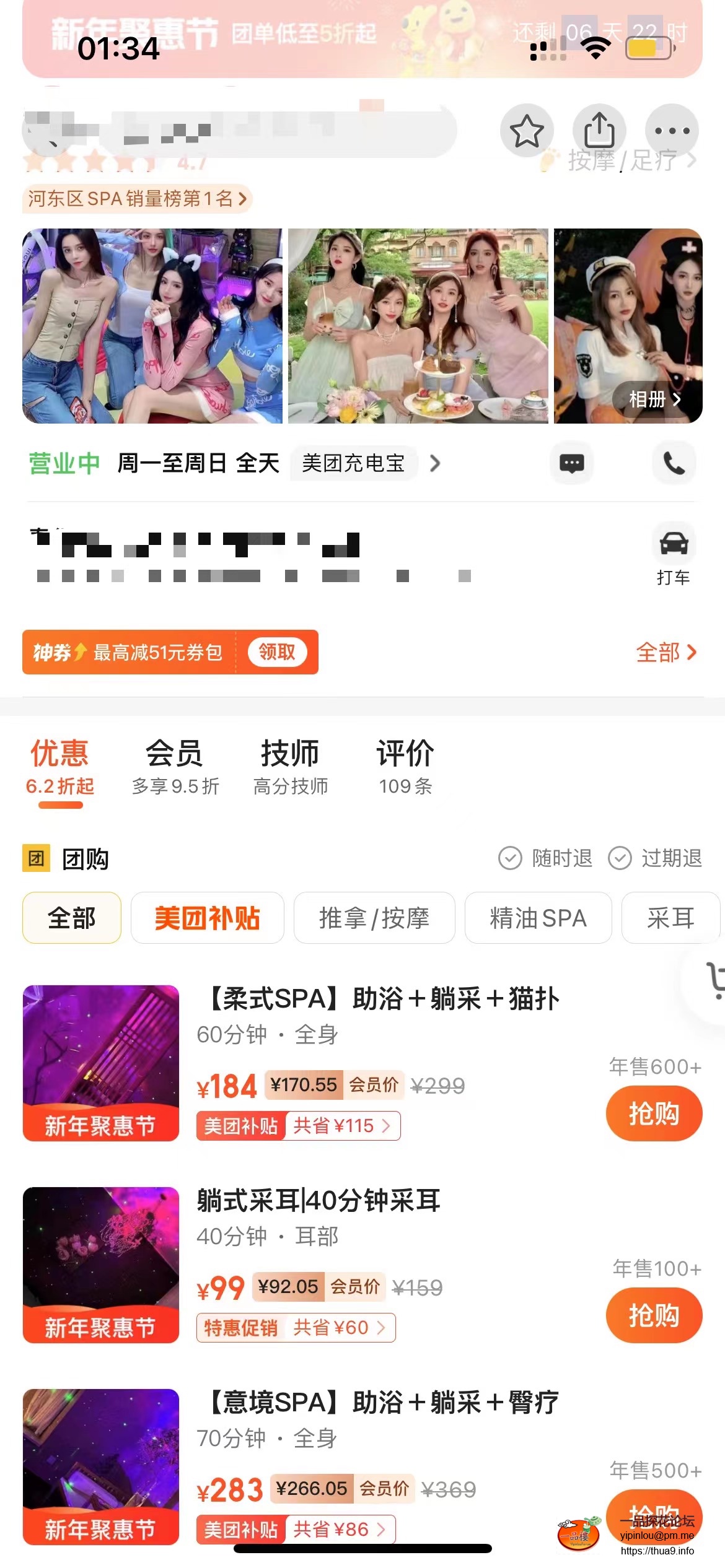This screenshot has height=1568, width=725.
Task: Open 共省¥86 savings details for 意境SPA
Action: pos(338,1529)
